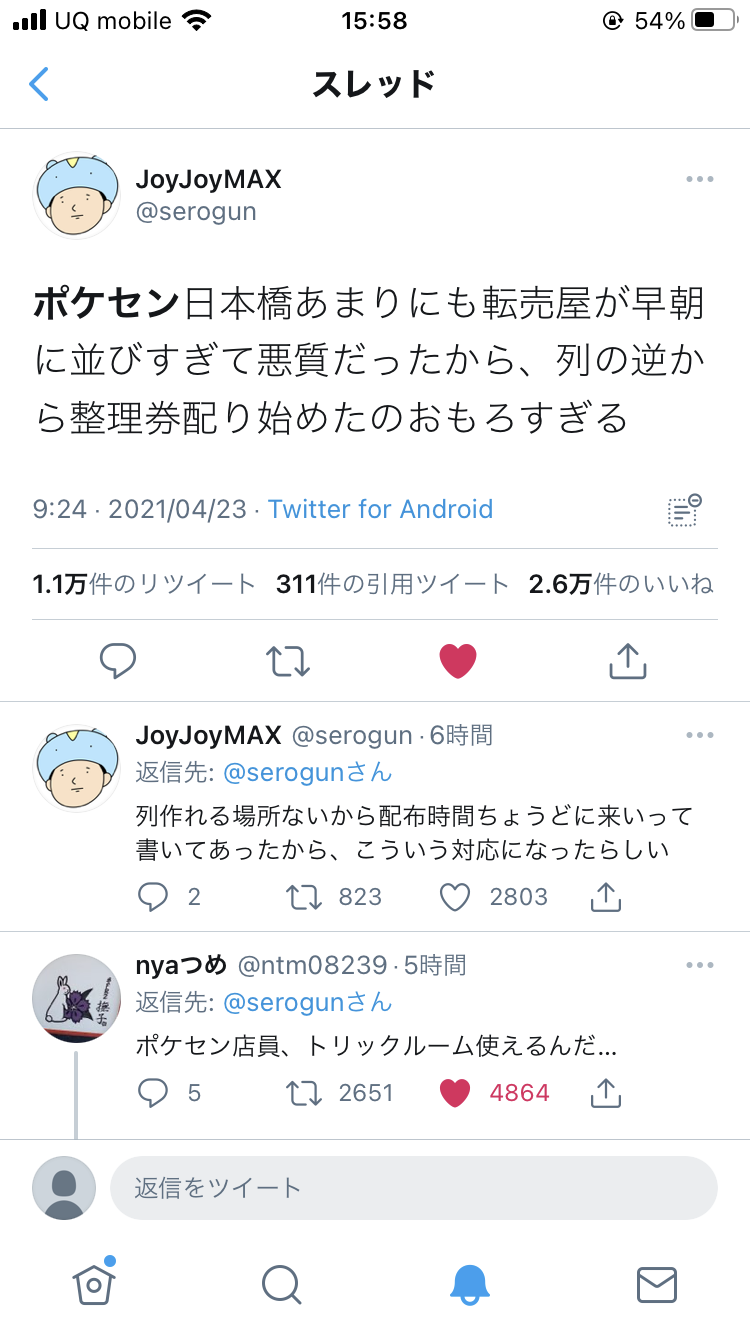View the 2.6万 likes list
The height and width of the screenshot is (1334, 750).
click(x=621, y=585)
